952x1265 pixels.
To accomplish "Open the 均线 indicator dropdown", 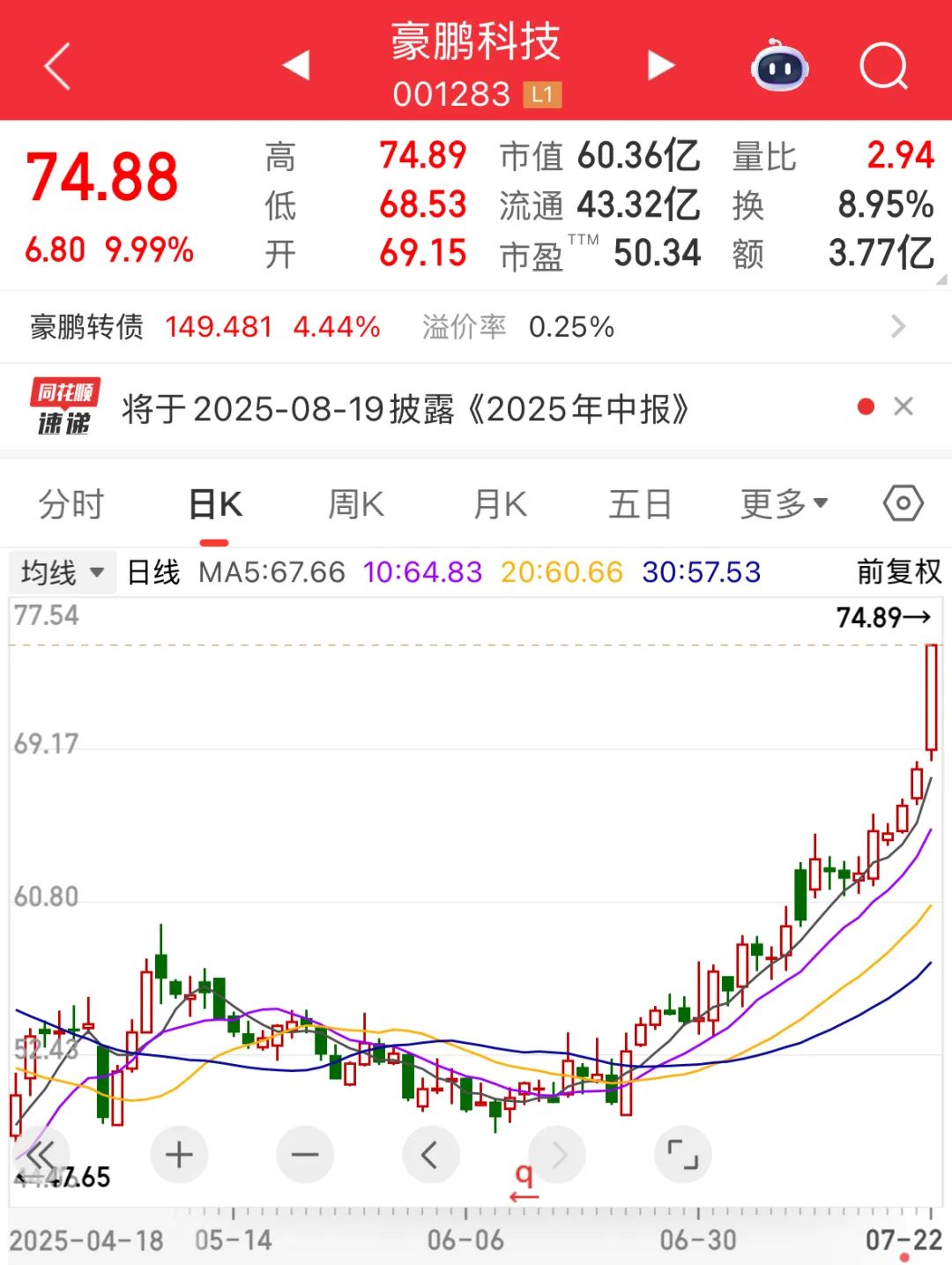I will [62, 571].
